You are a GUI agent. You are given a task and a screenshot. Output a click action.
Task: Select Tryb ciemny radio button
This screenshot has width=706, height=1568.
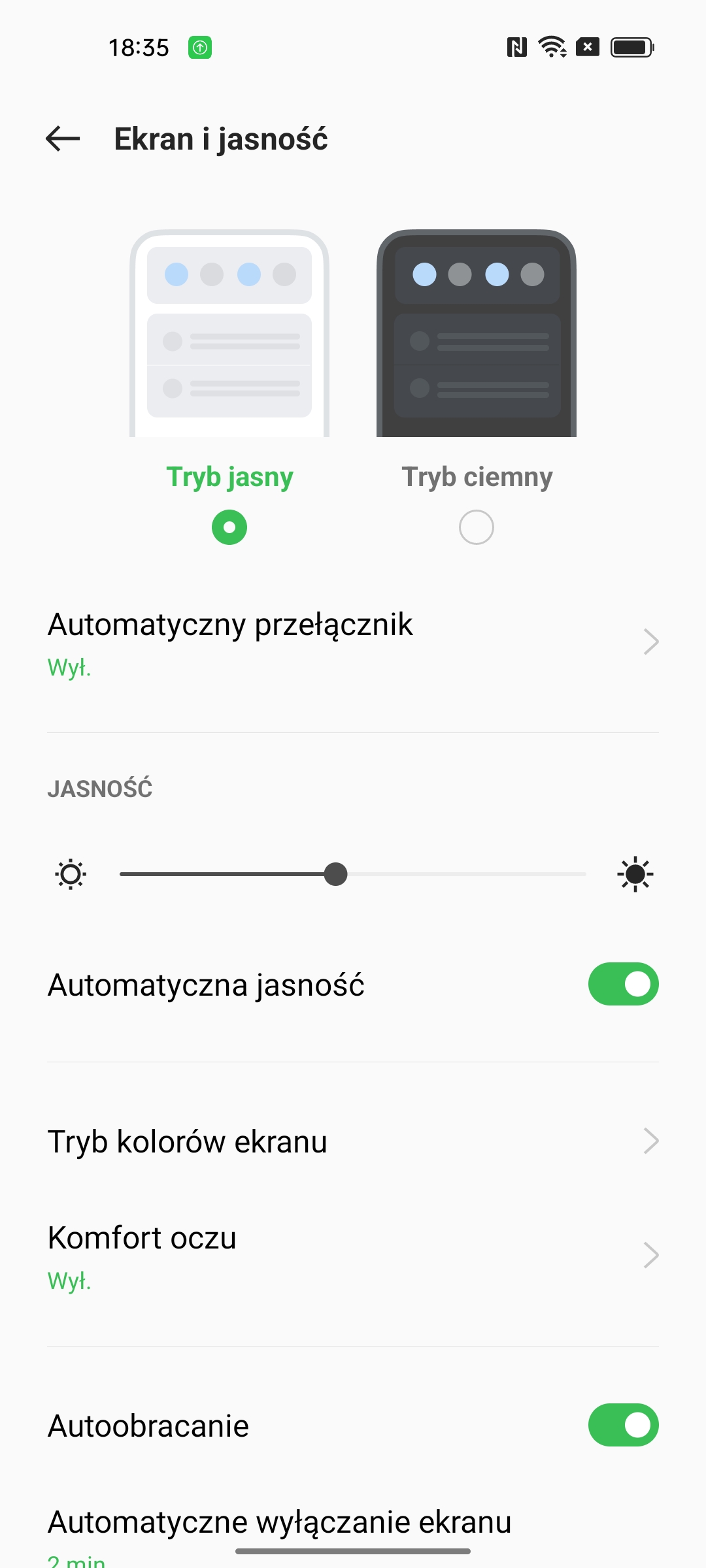coord(477,527)
